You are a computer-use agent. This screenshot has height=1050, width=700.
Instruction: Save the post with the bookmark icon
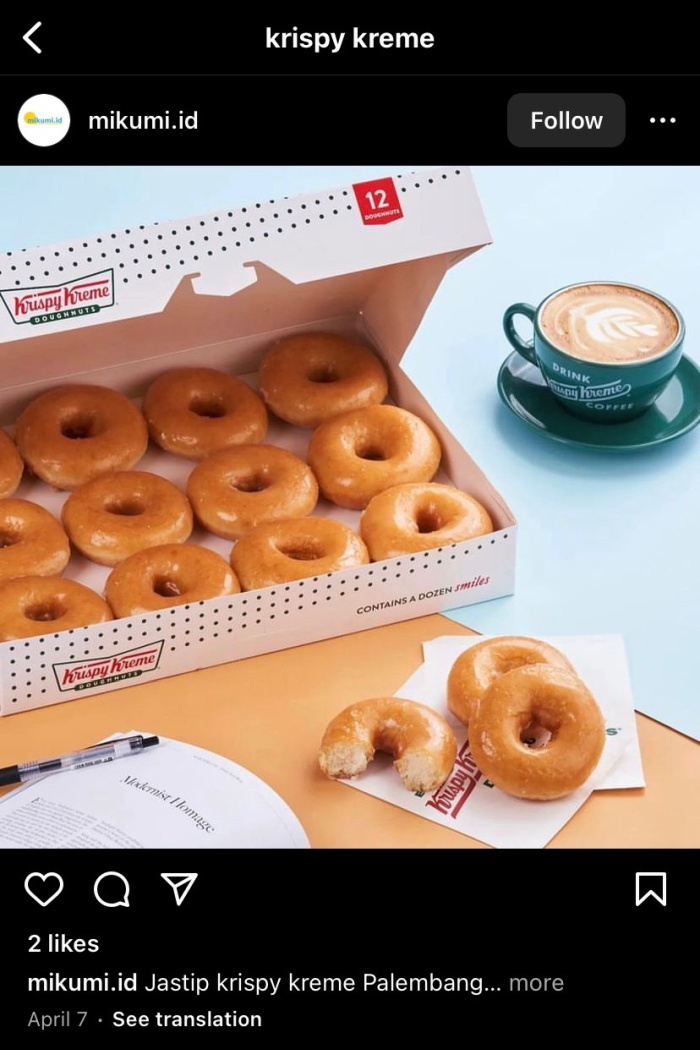[x=650, y=889]
